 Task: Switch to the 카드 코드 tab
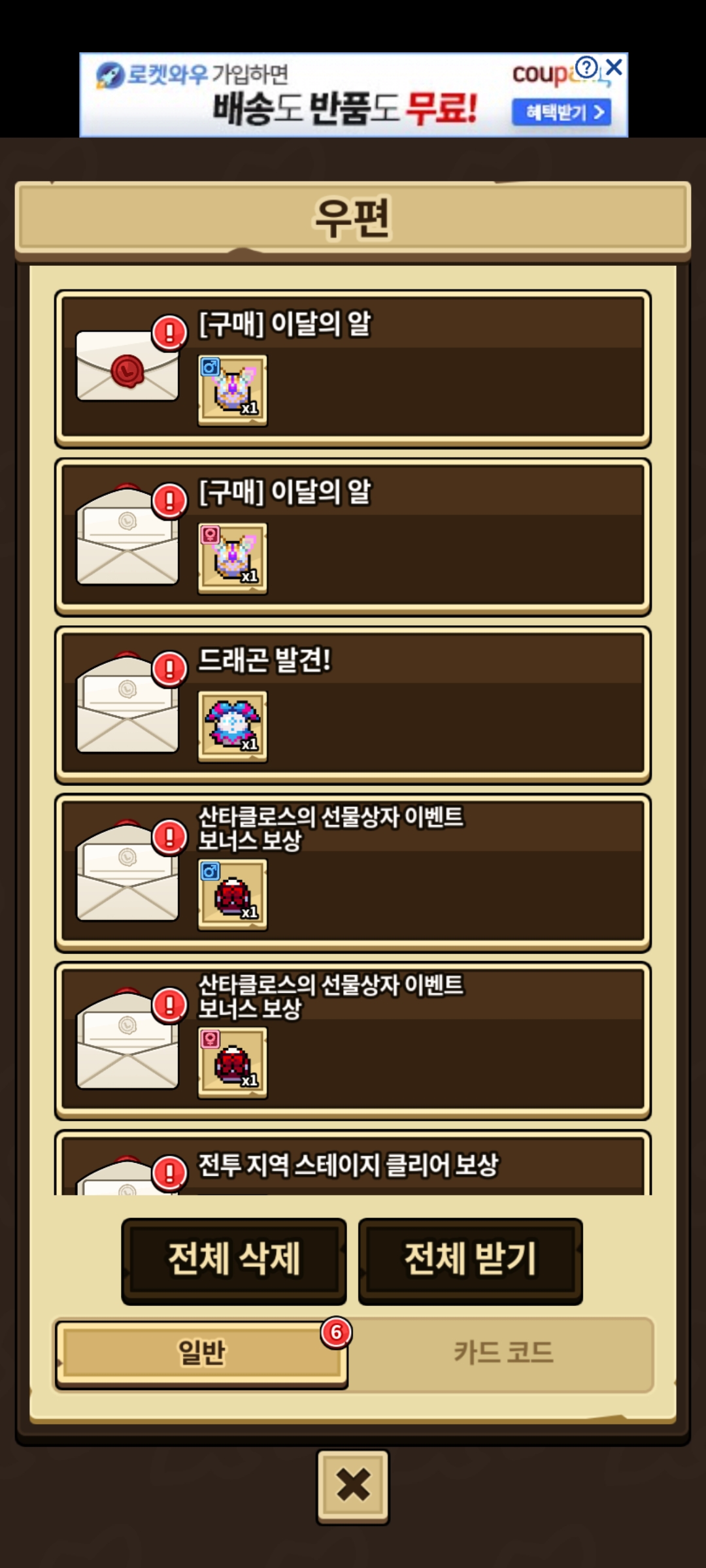(x=503, y=1352)
